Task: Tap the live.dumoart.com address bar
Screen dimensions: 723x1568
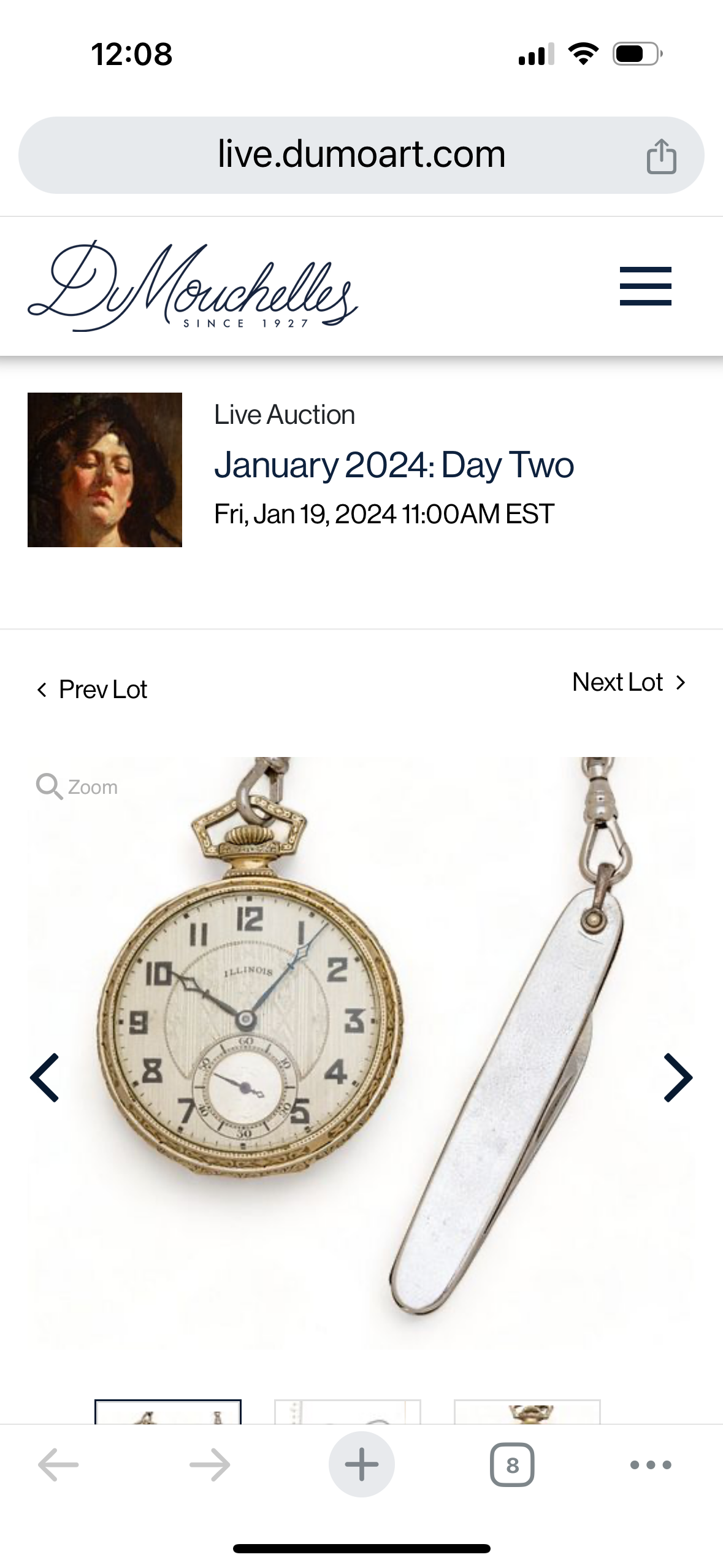Action: tap(361, 155)
